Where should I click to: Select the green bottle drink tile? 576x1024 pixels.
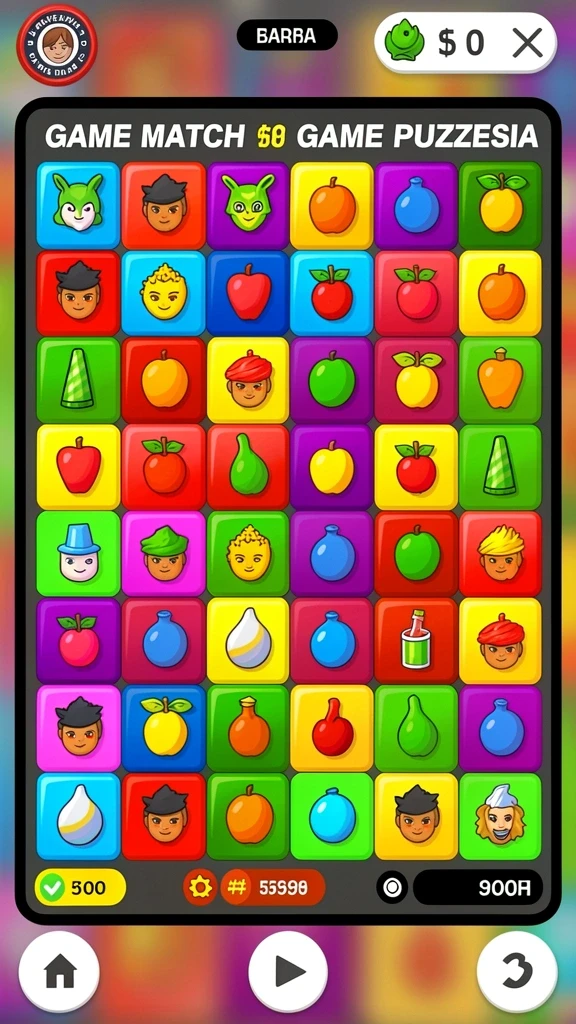tap(416, 641)
